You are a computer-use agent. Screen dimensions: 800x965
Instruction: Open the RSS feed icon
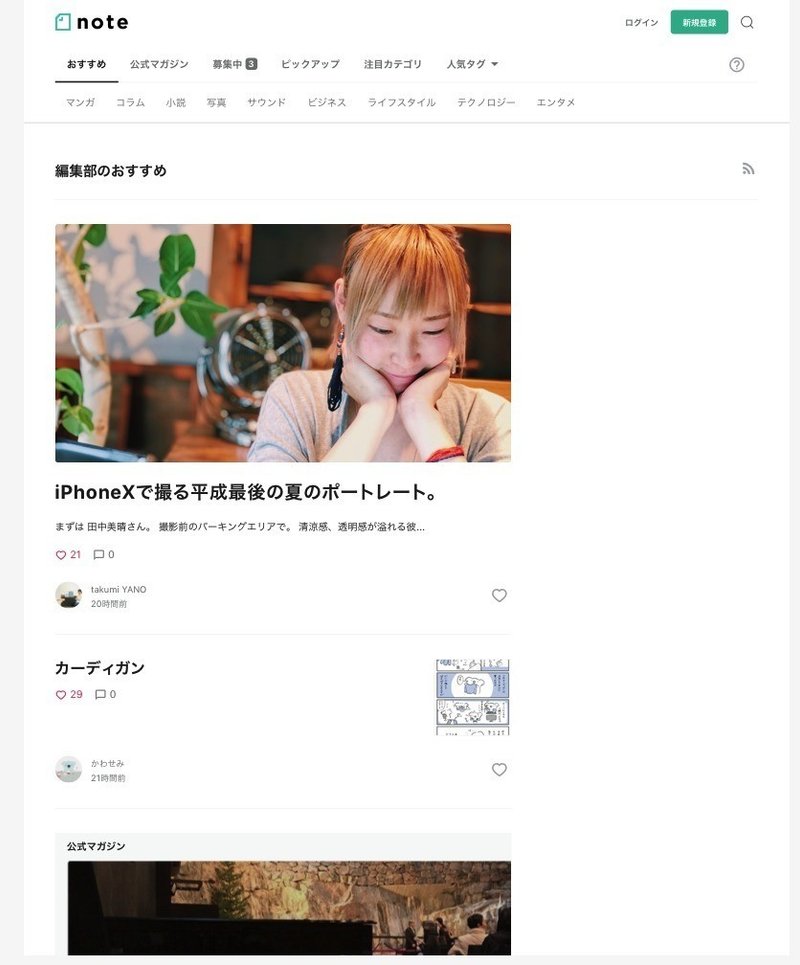tap(748, 169)
